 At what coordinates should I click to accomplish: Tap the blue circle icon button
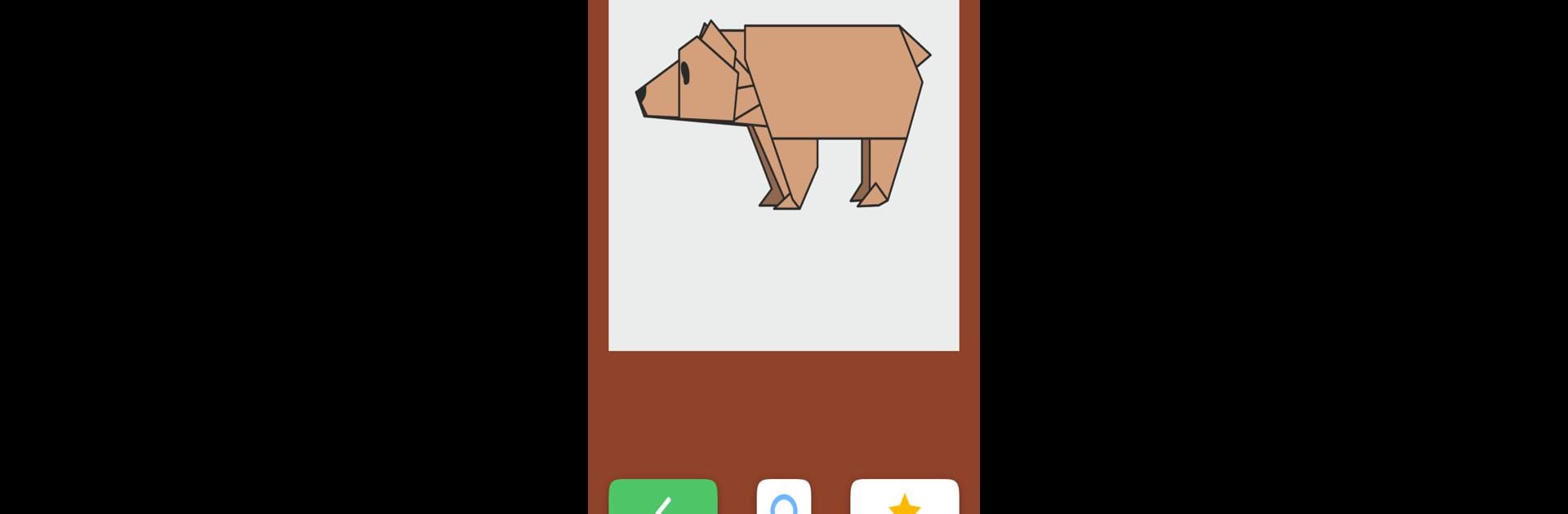point(784,498)
